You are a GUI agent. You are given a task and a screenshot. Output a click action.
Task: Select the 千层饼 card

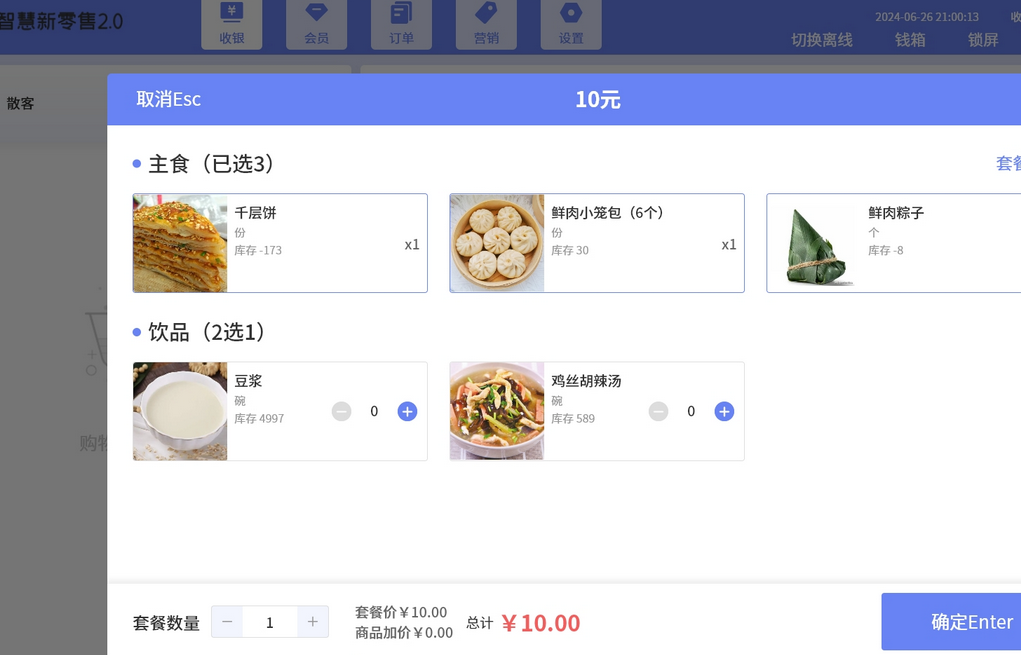[x=280, y=243]
